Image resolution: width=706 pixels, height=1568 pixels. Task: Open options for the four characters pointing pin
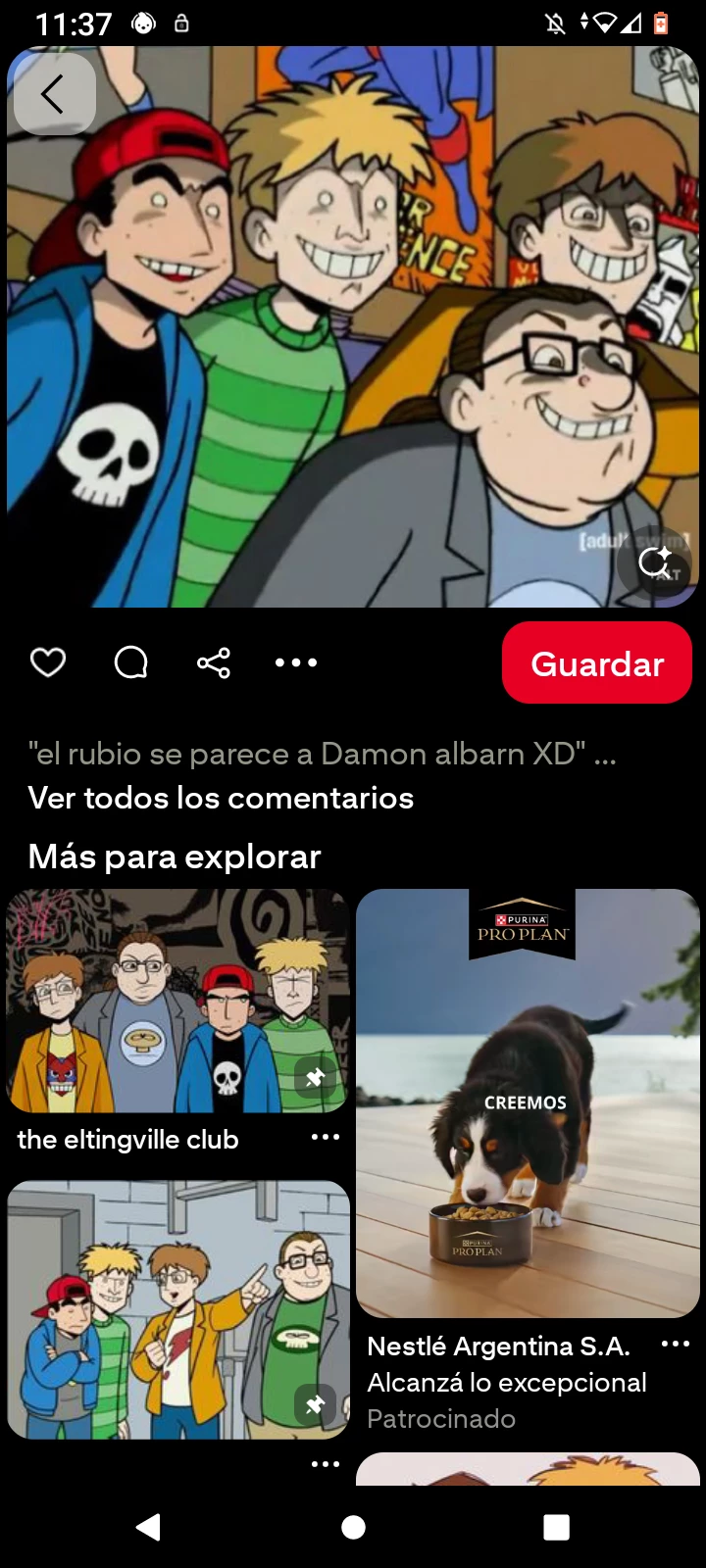tap(325, 1464)
